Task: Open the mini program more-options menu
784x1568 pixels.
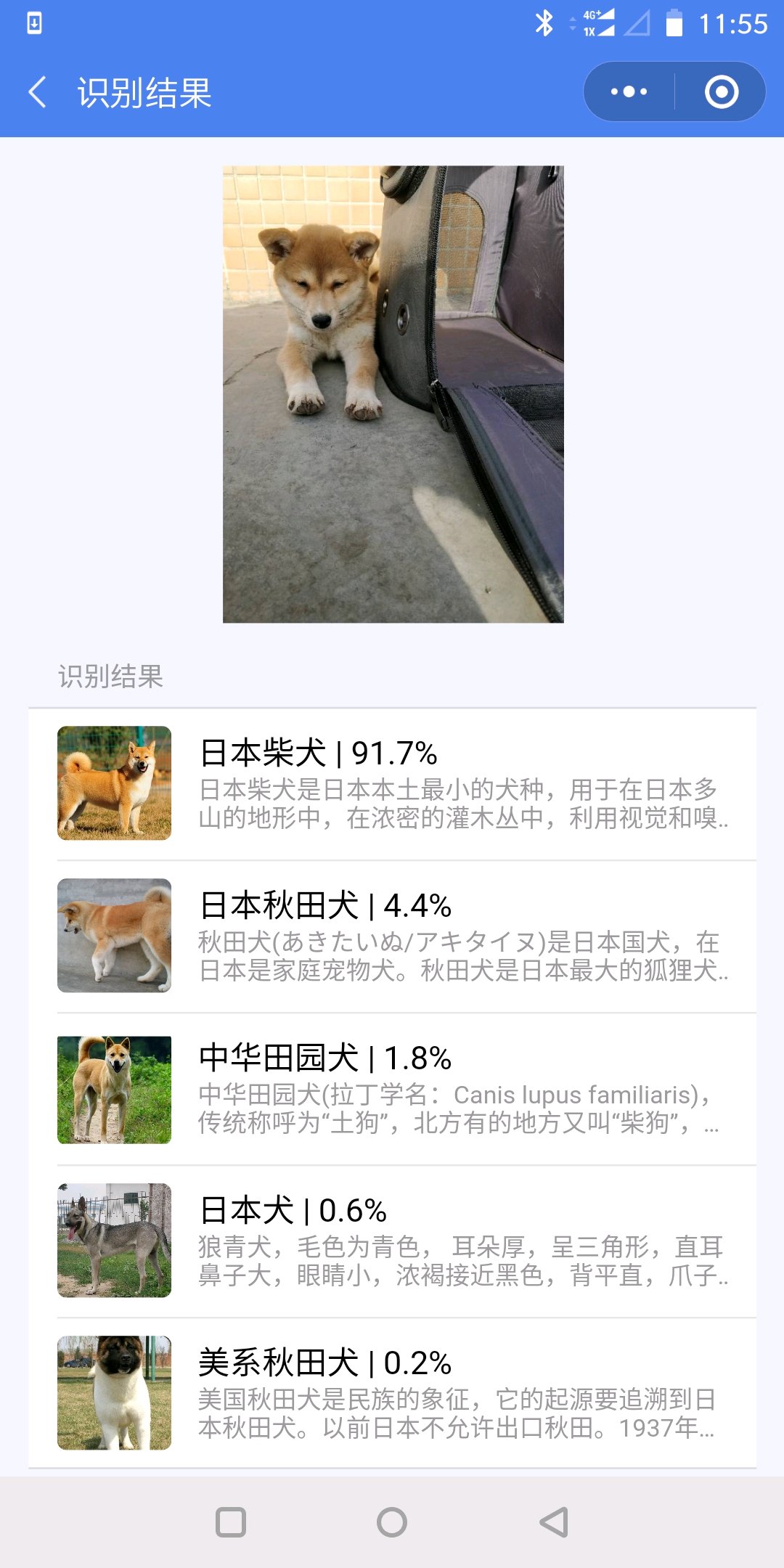Action: pos(629,92)
